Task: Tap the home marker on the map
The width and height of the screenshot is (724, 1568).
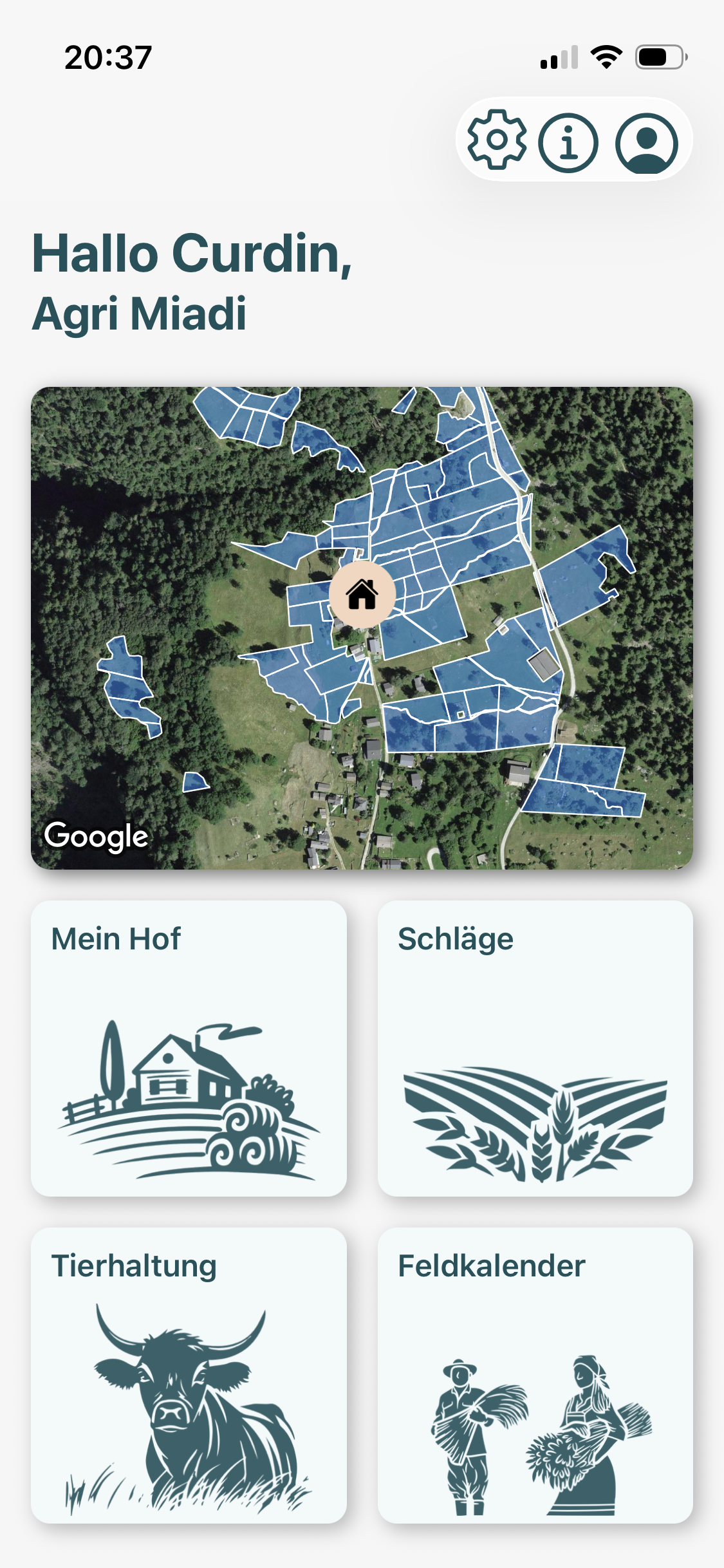Action: point(362,594)
